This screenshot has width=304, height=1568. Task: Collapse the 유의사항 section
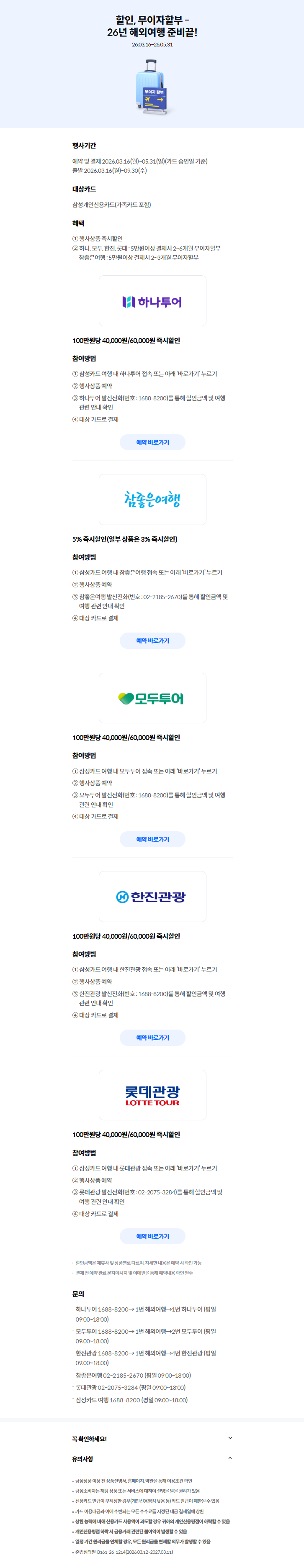point(230,1458)
